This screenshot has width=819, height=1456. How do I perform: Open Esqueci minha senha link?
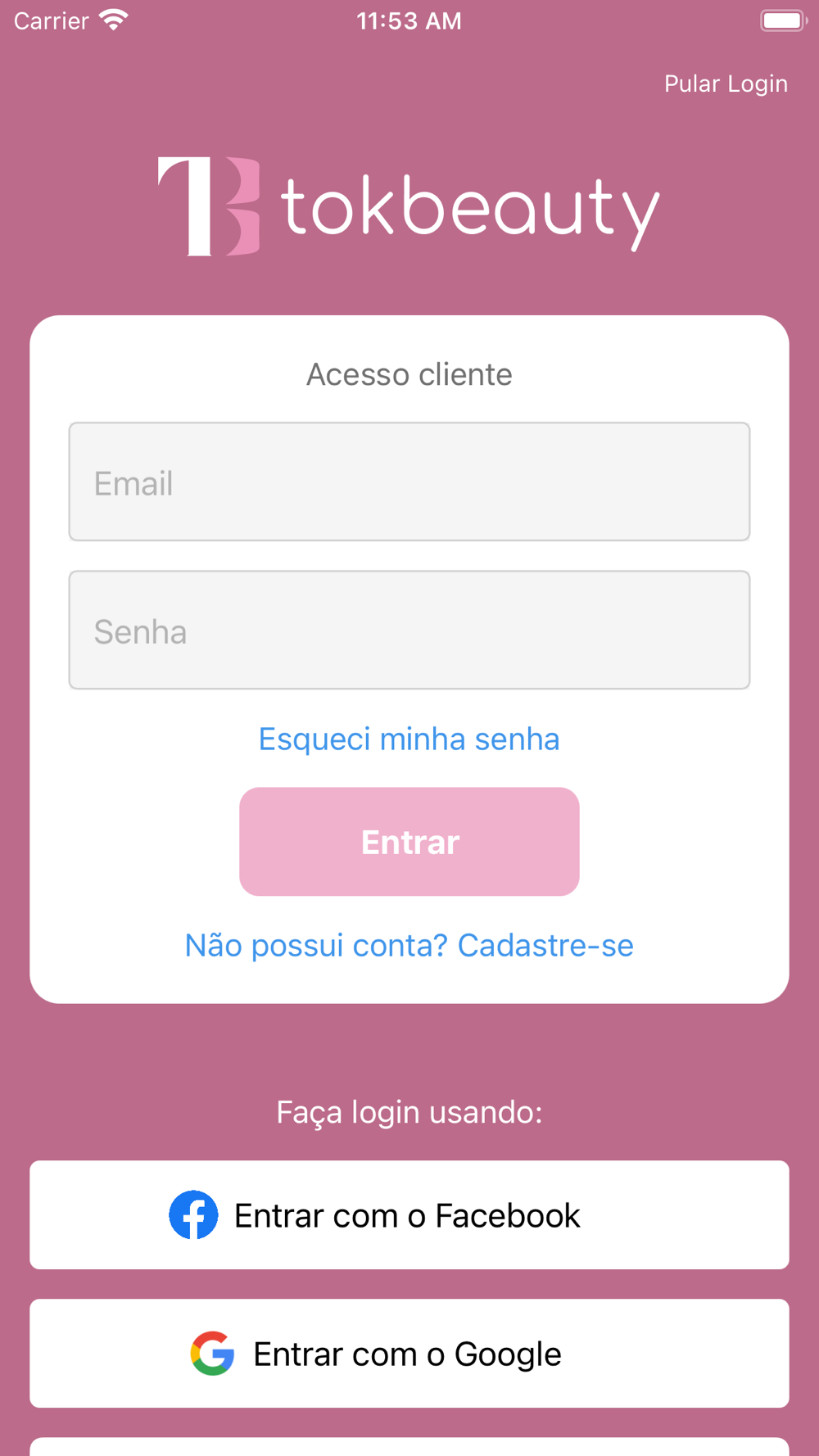pyautogui.click(x=409, y=739)
